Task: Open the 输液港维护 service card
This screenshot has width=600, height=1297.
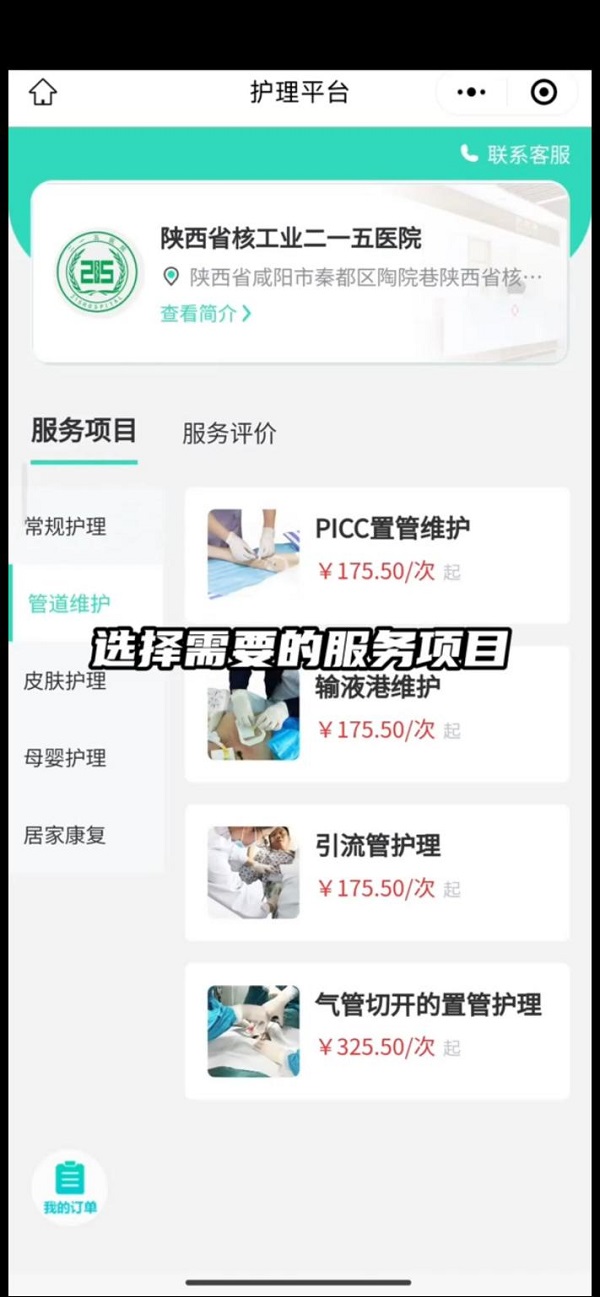Action: [377, 714]
